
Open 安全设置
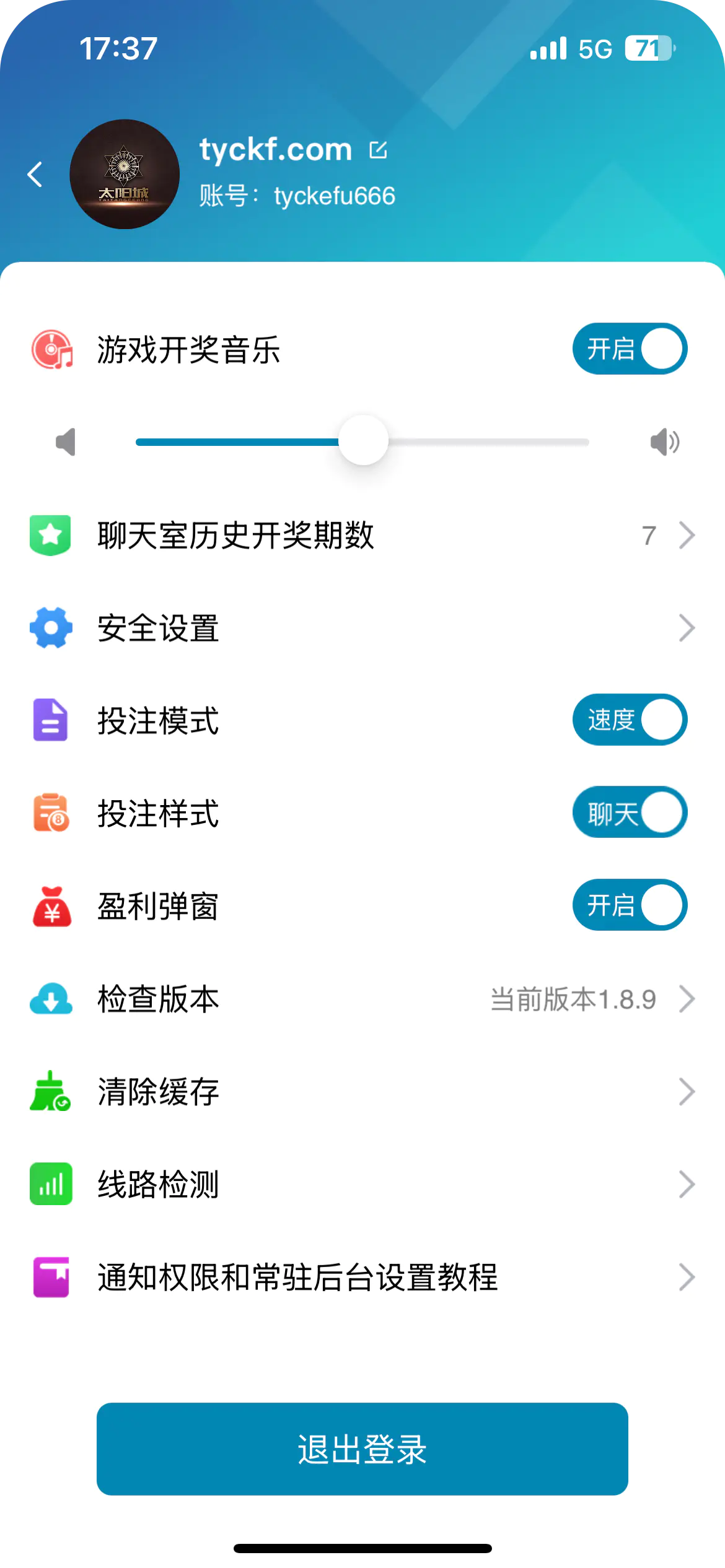point(362,628)
